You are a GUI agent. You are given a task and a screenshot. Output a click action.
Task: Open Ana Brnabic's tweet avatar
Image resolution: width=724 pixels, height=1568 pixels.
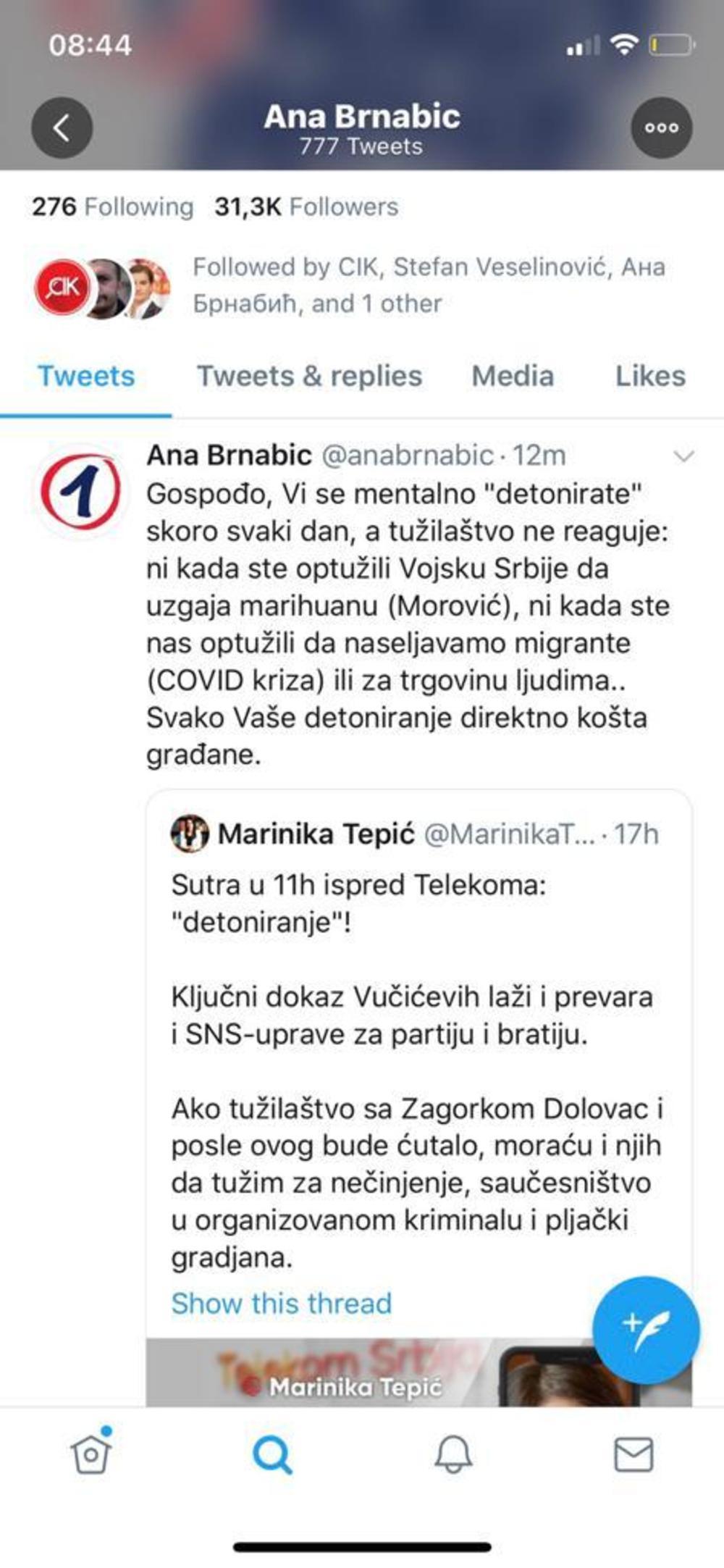[x=81, y=491]
